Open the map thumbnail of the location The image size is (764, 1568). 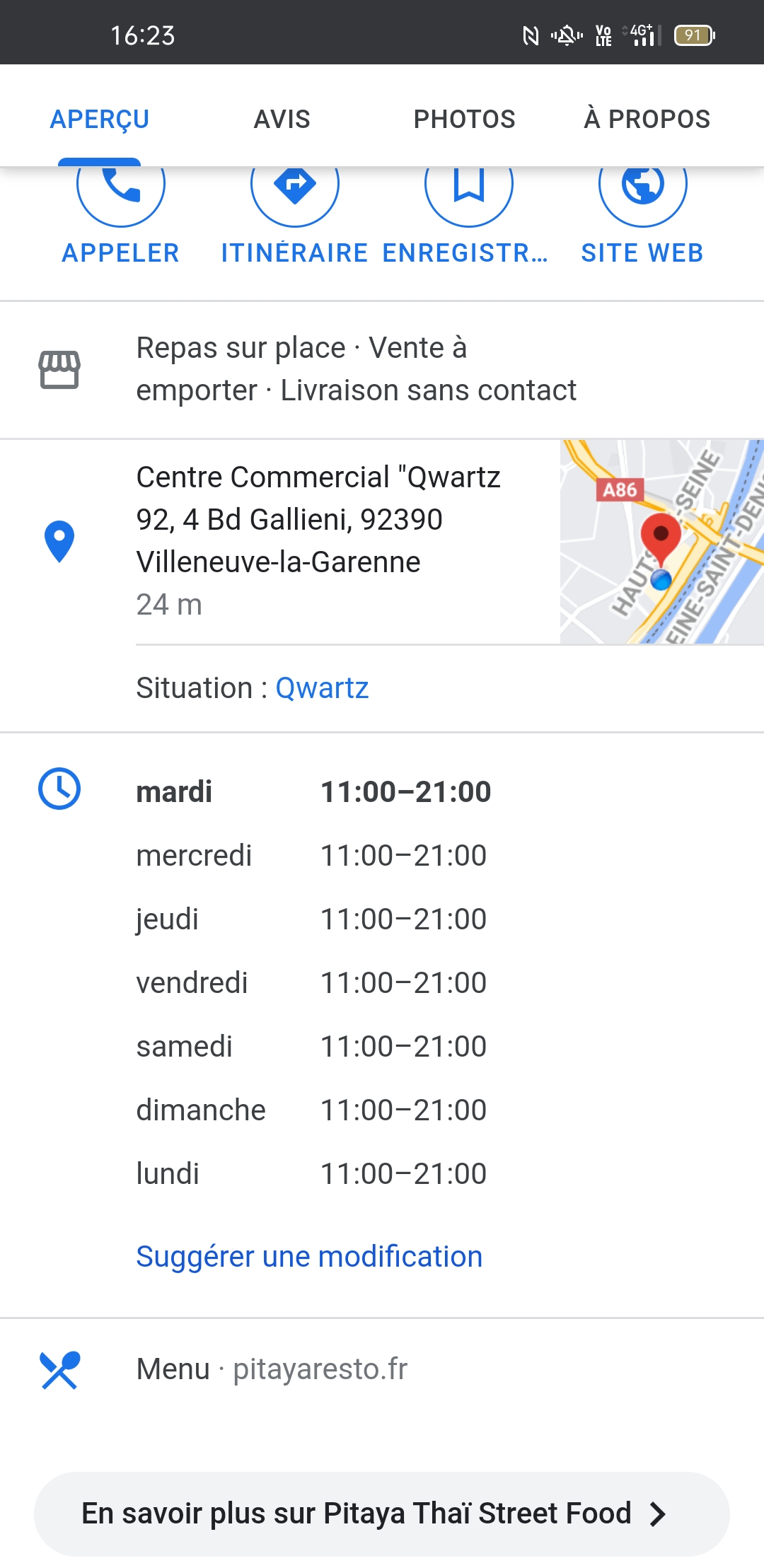click(661, 541)
